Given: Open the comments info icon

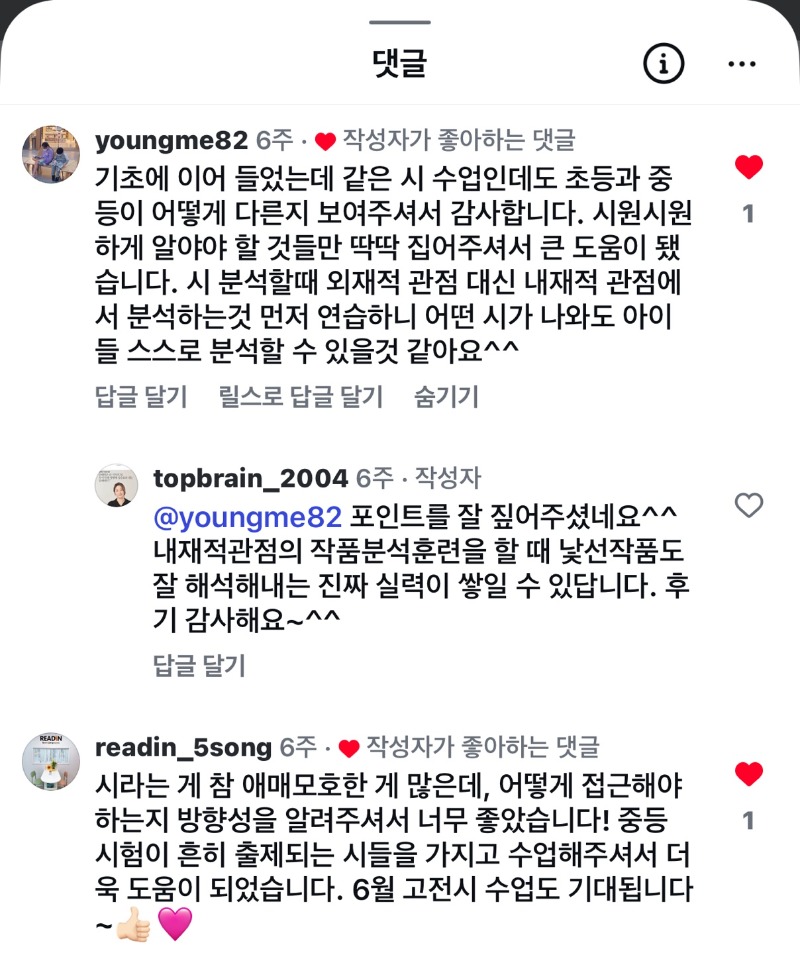Looking at the screenshot, I should click(x=663, y=64).
